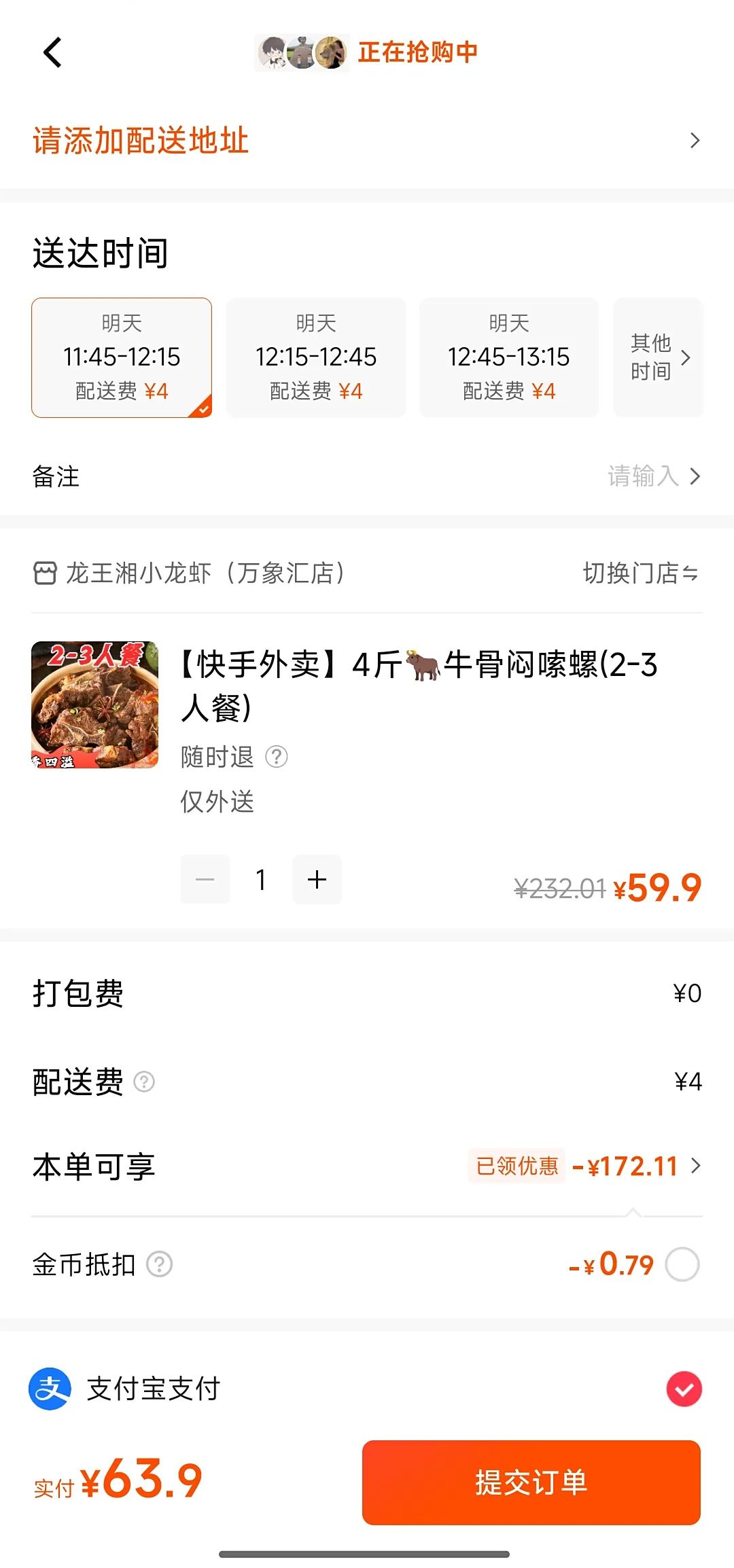Select 支付宝支付 as payment method
This screenshot has height=1568, width=734.
[x=684, y=1389]
